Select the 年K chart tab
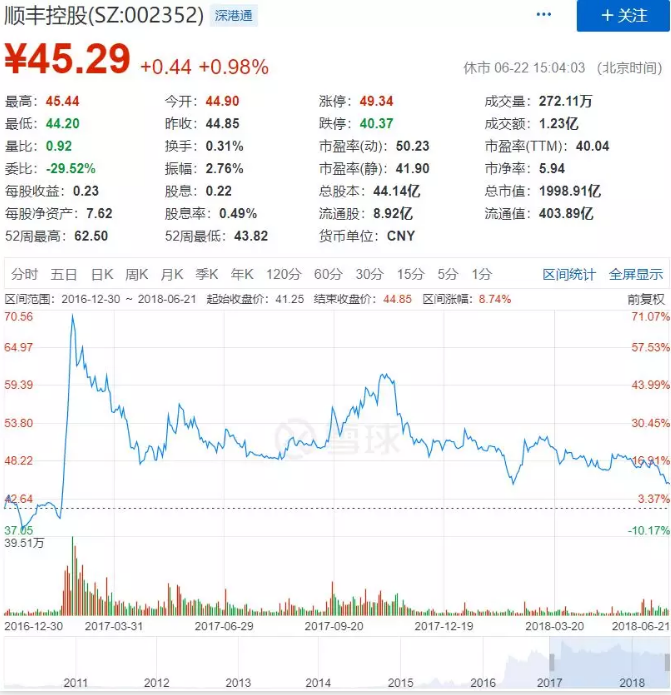 tap(242, 274)
